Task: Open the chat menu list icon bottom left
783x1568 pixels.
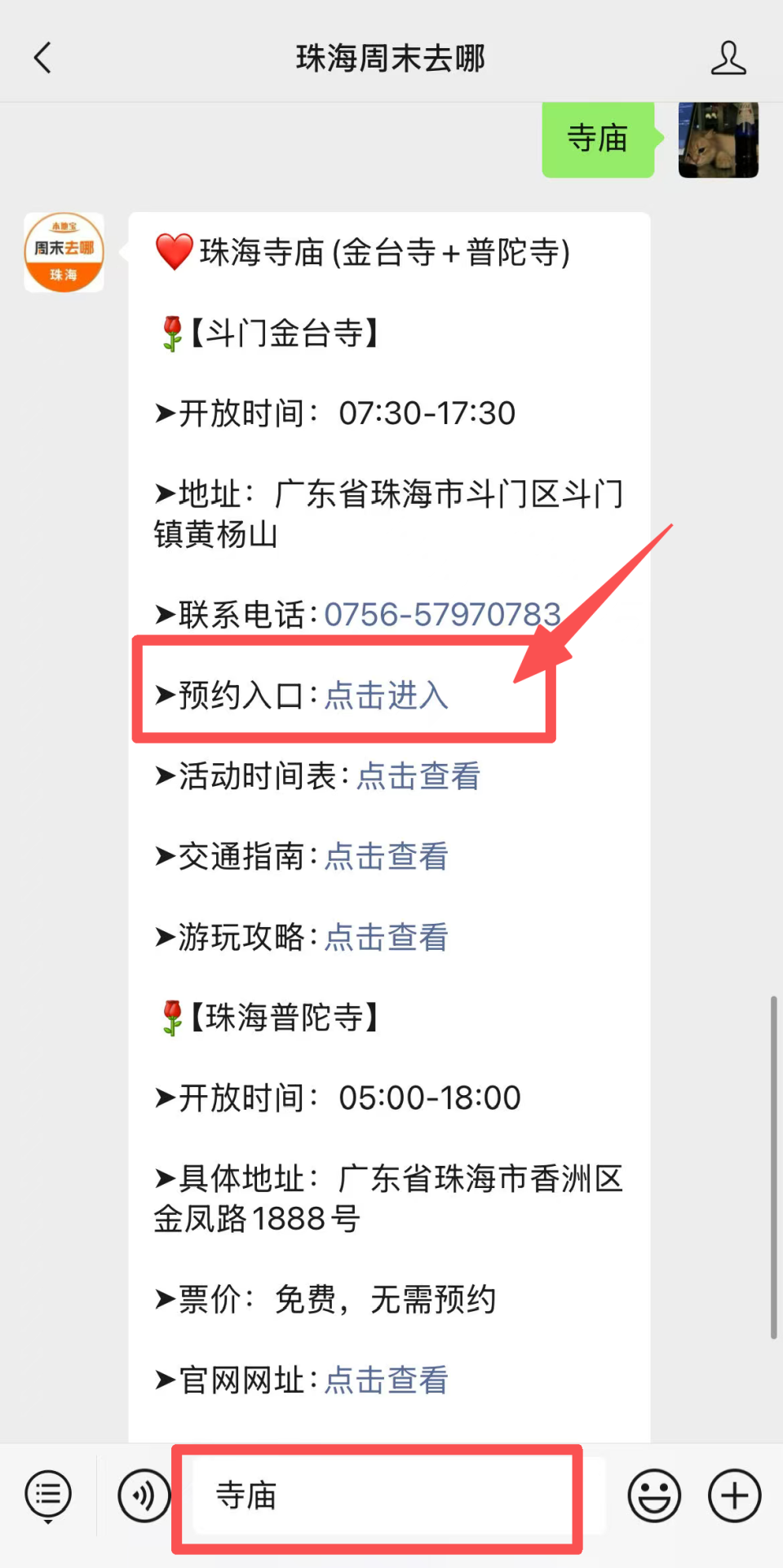Action: click(x=47, y=1495)
